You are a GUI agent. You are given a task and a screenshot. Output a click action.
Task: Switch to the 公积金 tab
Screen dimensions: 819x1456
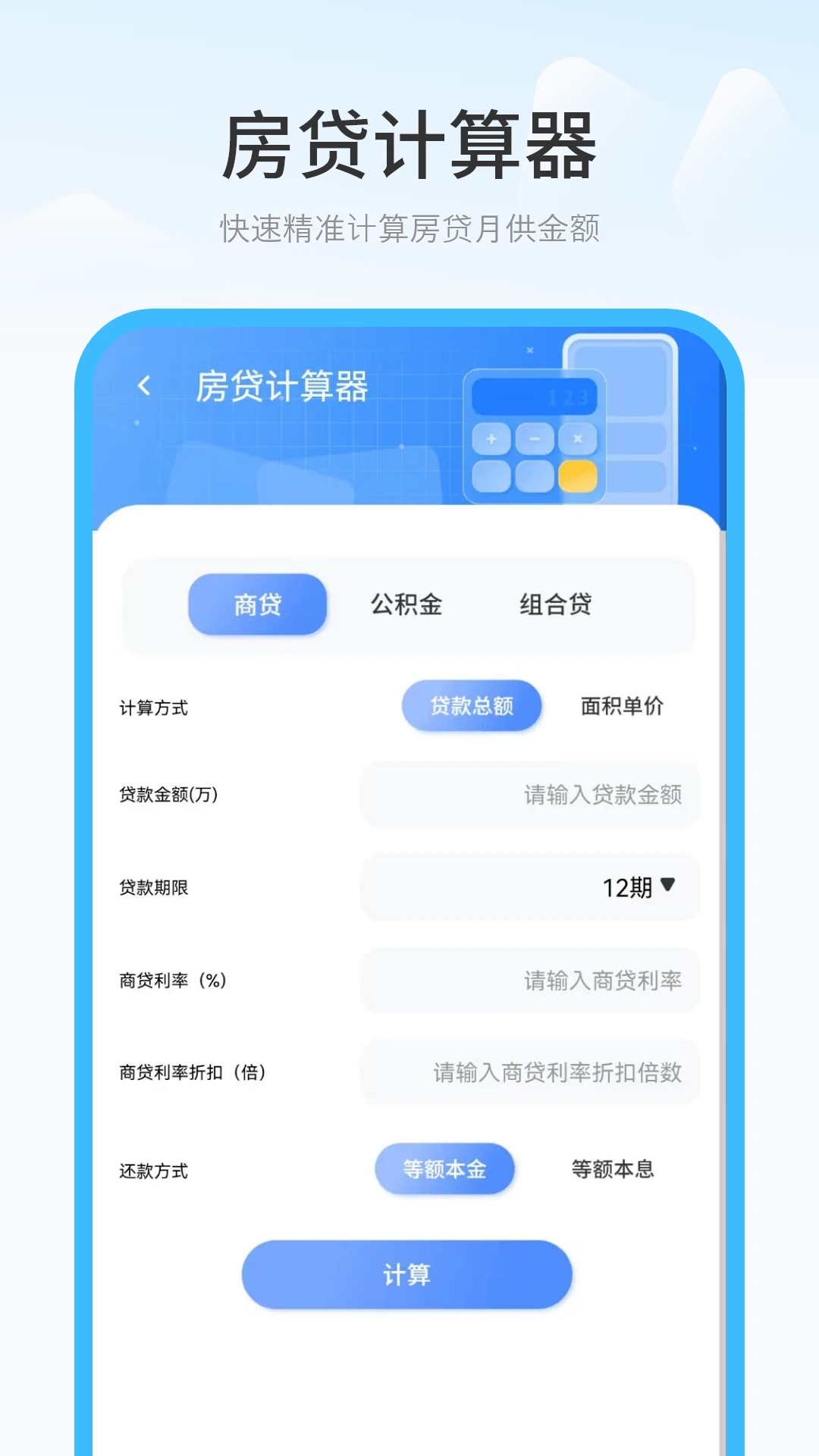point(406,602)
